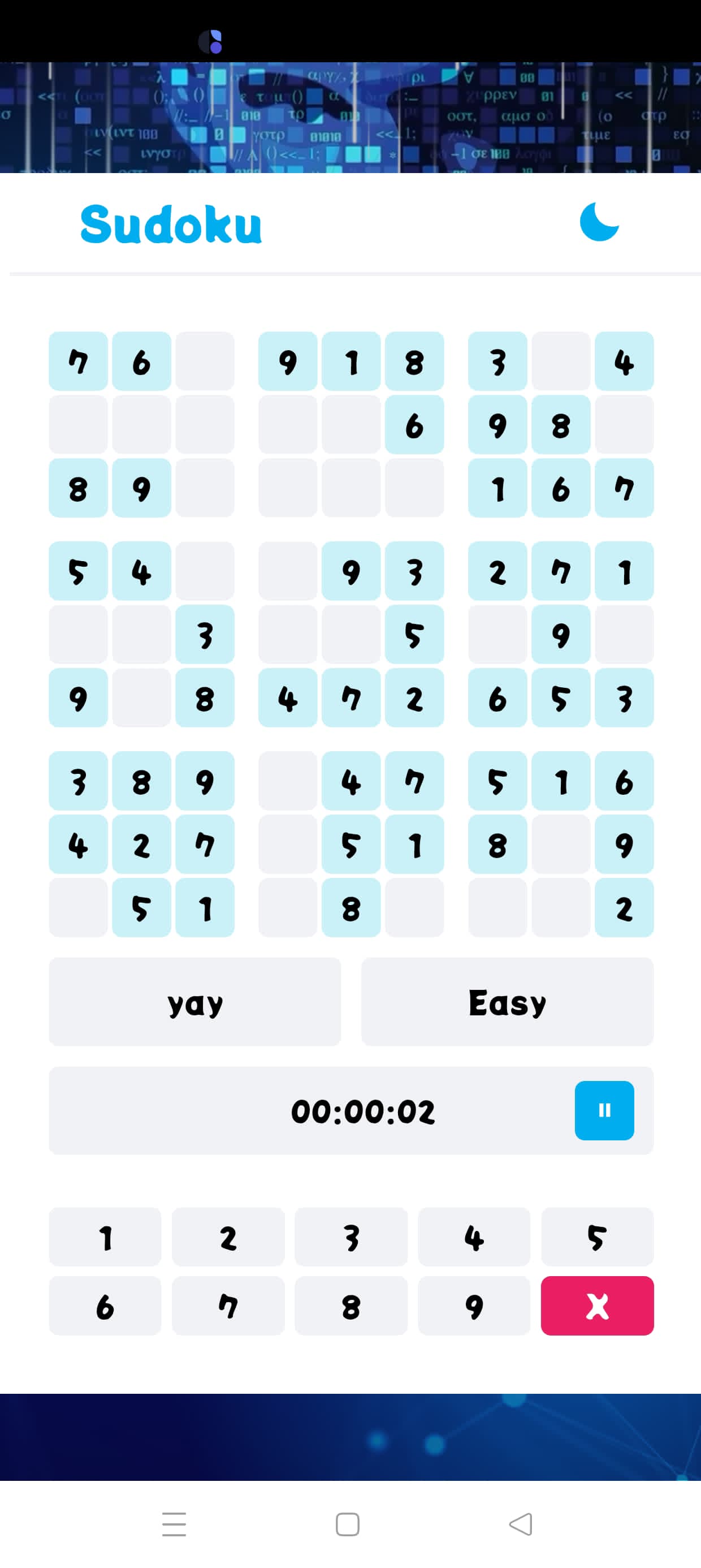The image size is (701, 1568).
Task: Go to the home screen via system home button
Action: 348,1524
